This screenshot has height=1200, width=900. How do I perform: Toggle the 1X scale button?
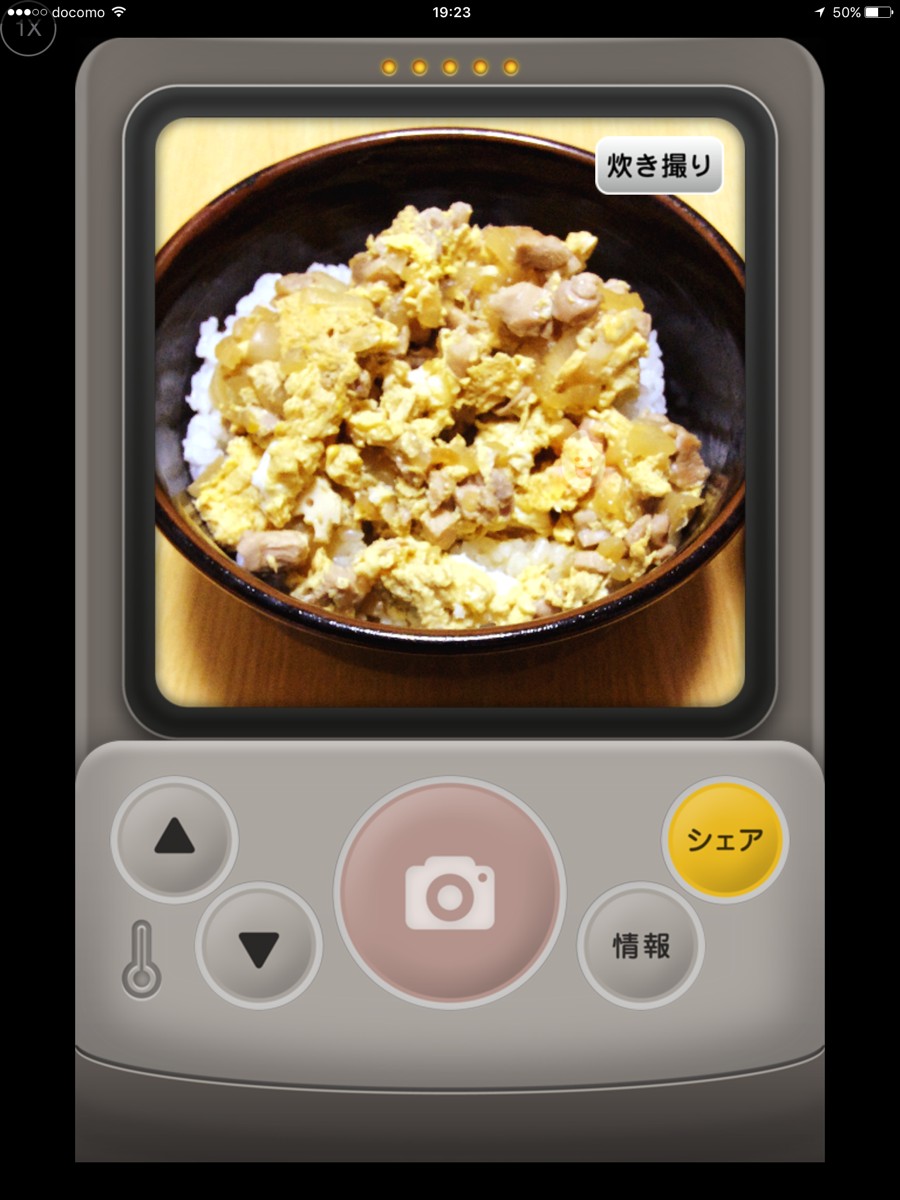(28, 28)
